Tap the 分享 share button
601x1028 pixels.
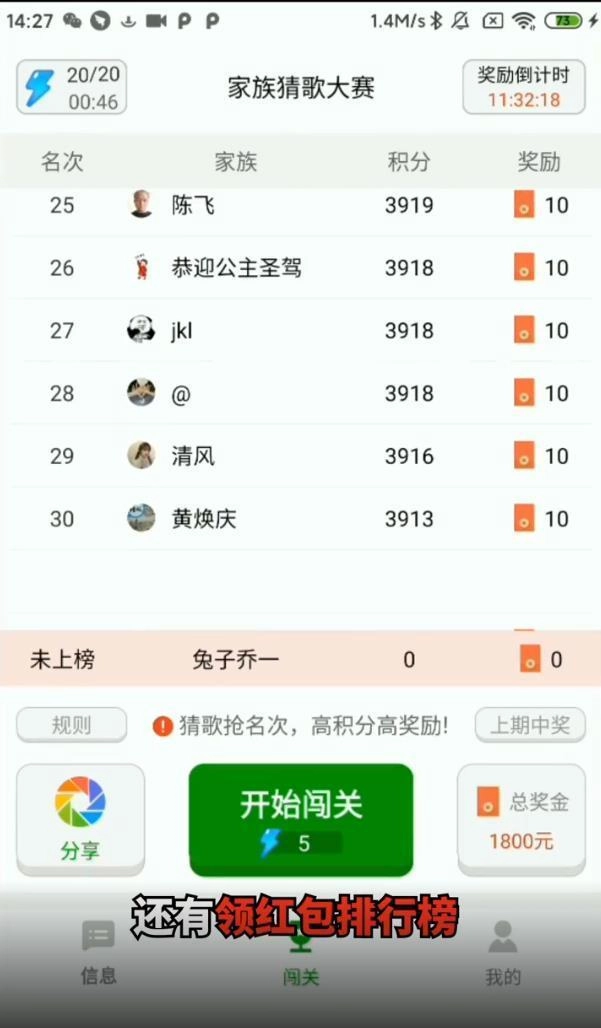[x=80, y=817]
